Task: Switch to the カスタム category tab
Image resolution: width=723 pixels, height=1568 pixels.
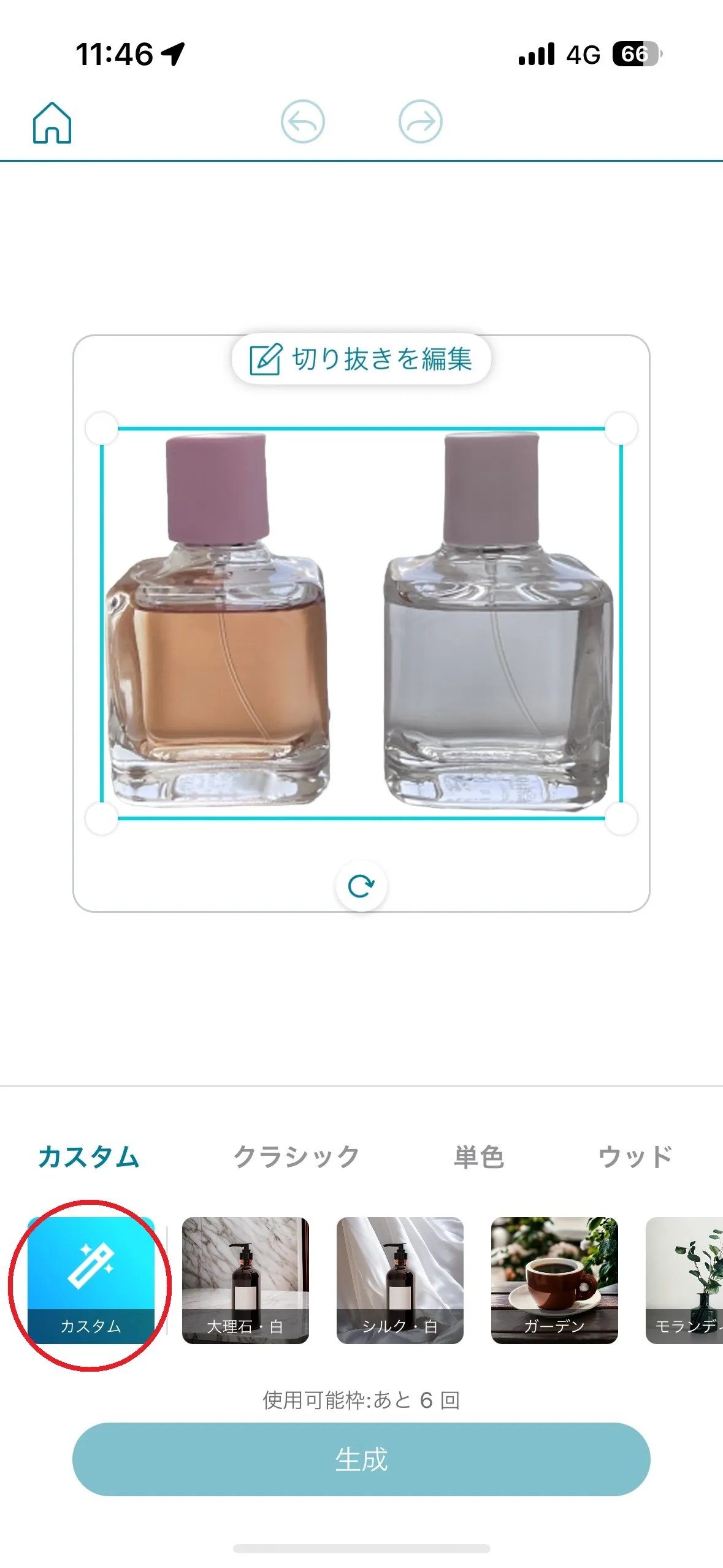Action: 90,1157
